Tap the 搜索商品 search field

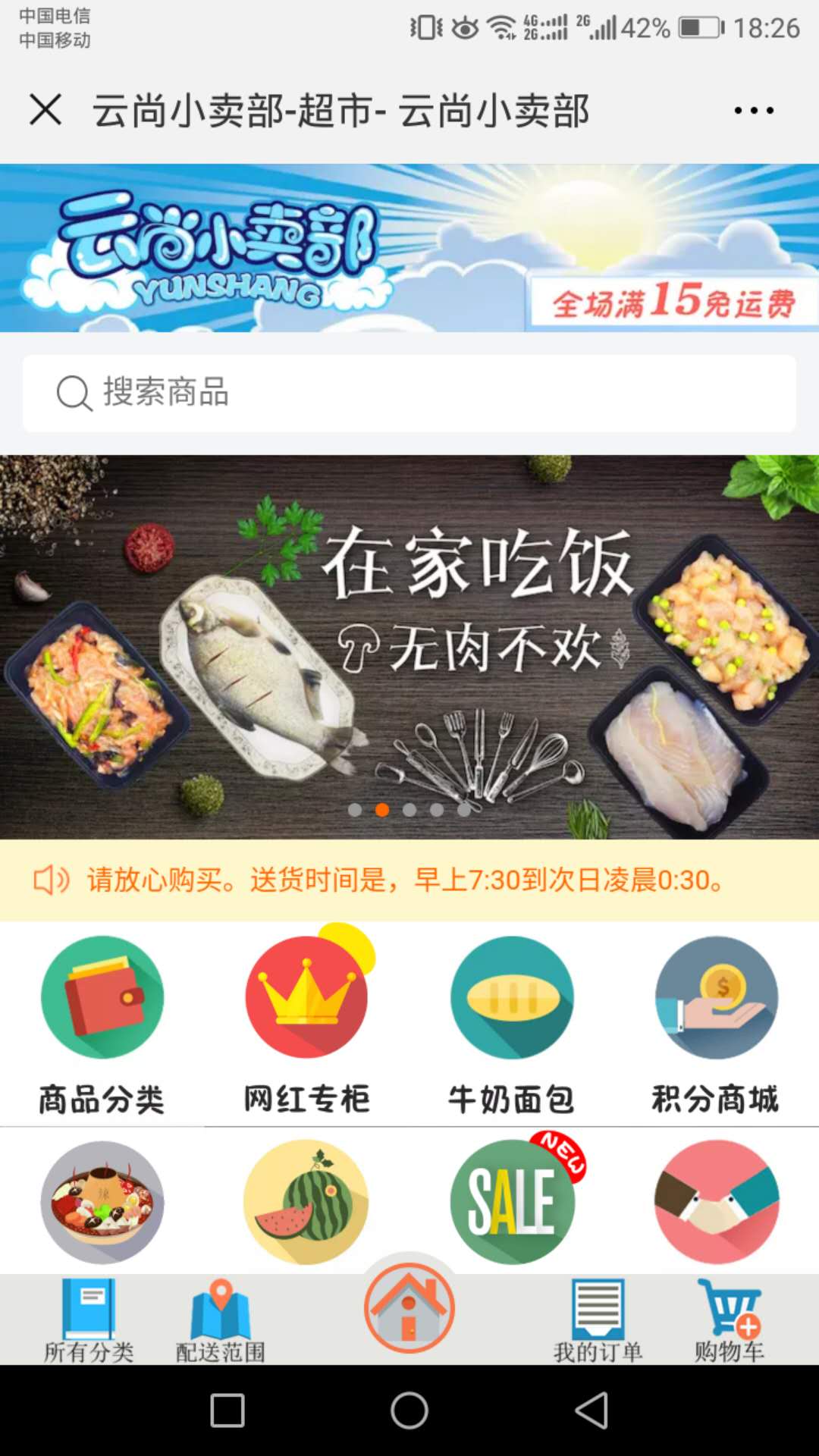pyautogui.click(x=409, y=393)
